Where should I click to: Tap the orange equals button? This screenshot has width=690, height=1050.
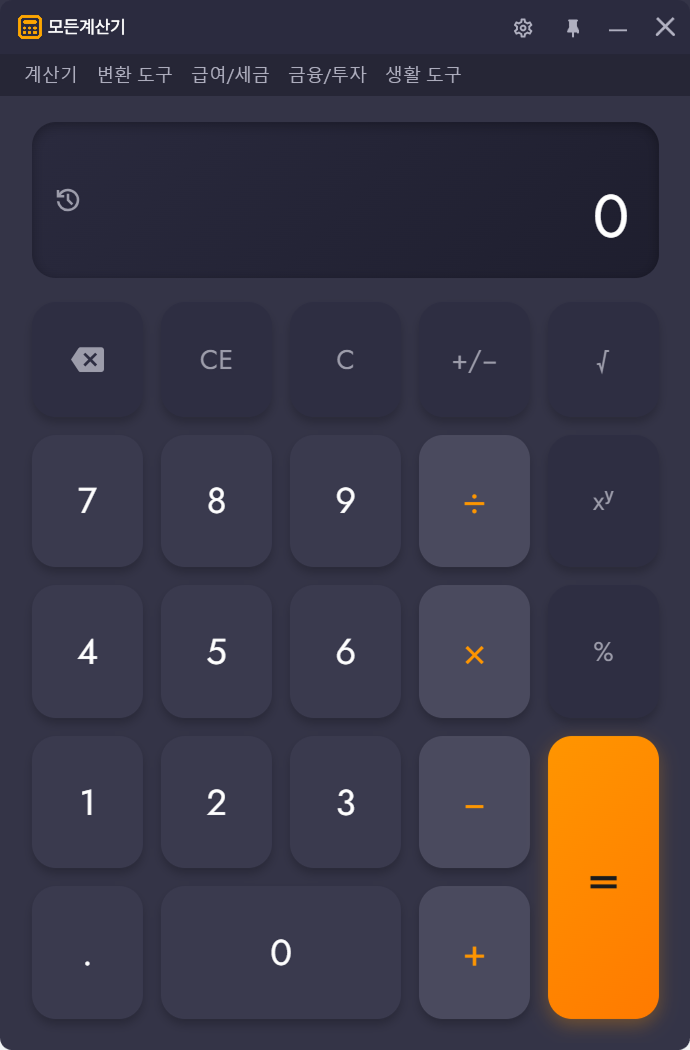click(603, 877)
